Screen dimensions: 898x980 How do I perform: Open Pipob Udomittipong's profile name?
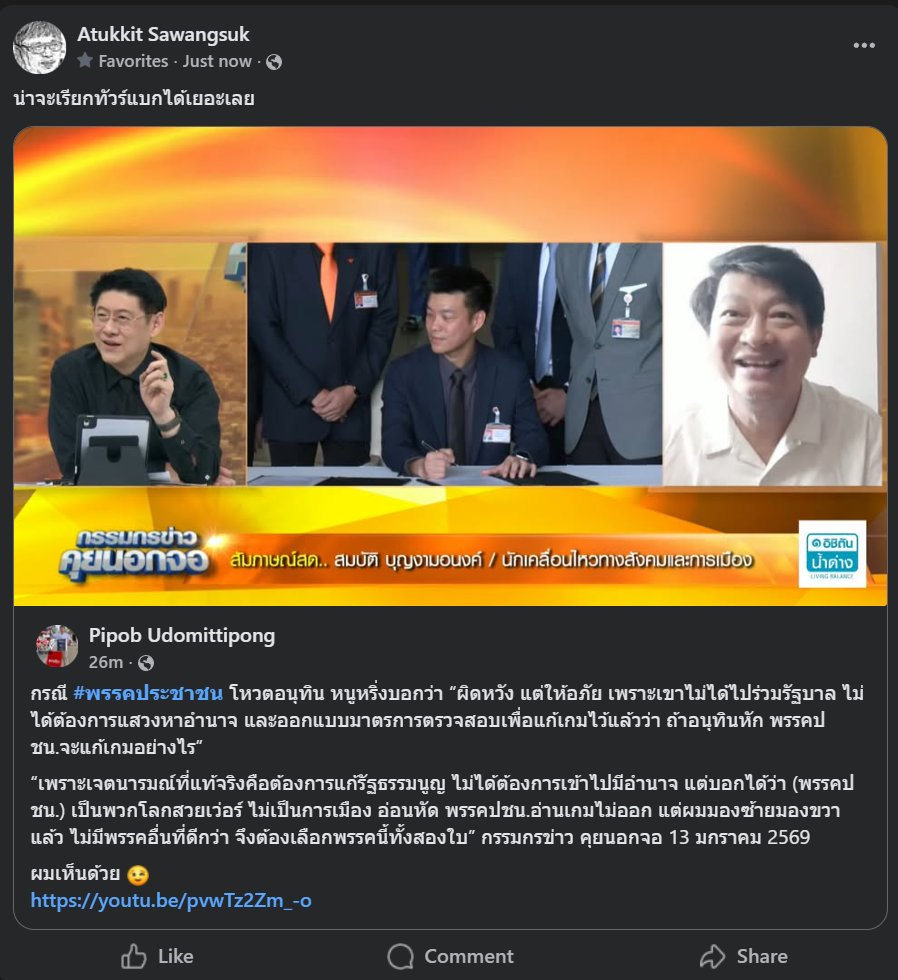[181, 635]
